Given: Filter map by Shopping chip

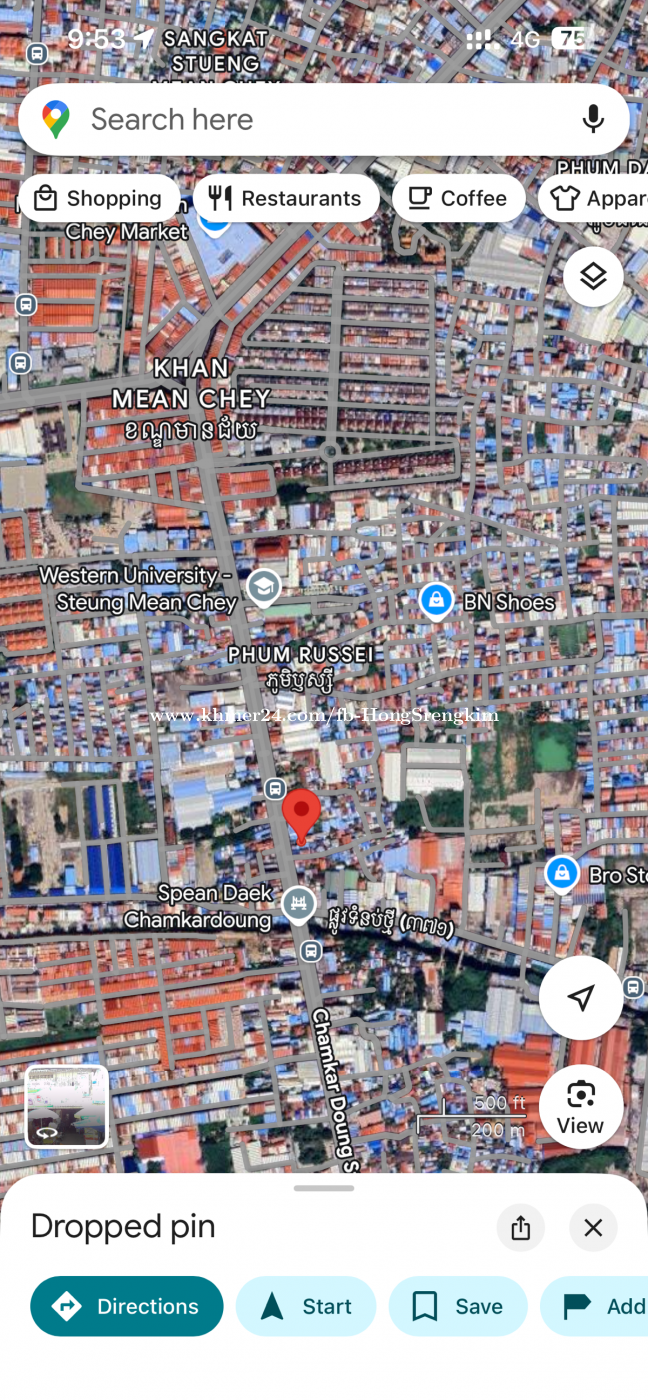Looking at the screenshot, I should [x=99, y=198].
